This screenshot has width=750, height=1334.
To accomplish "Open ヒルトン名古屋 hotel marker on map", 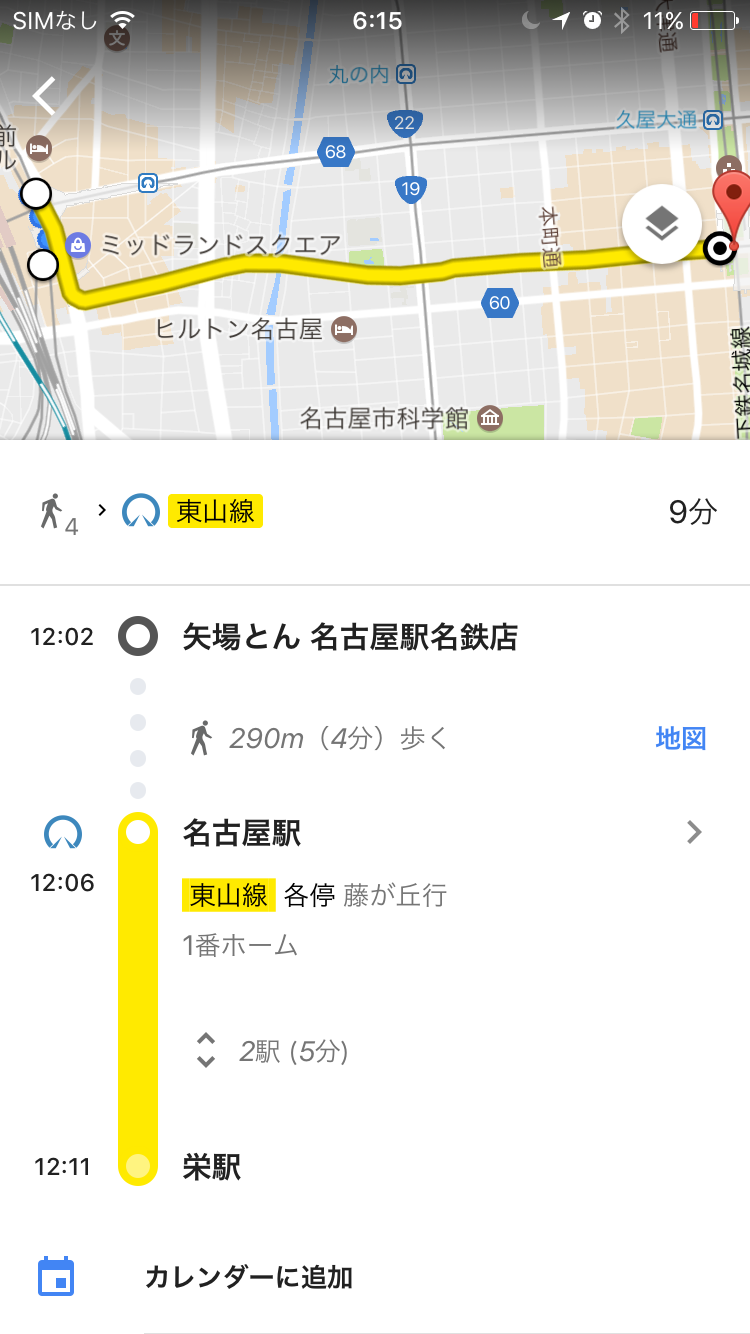I will point(344,328).
